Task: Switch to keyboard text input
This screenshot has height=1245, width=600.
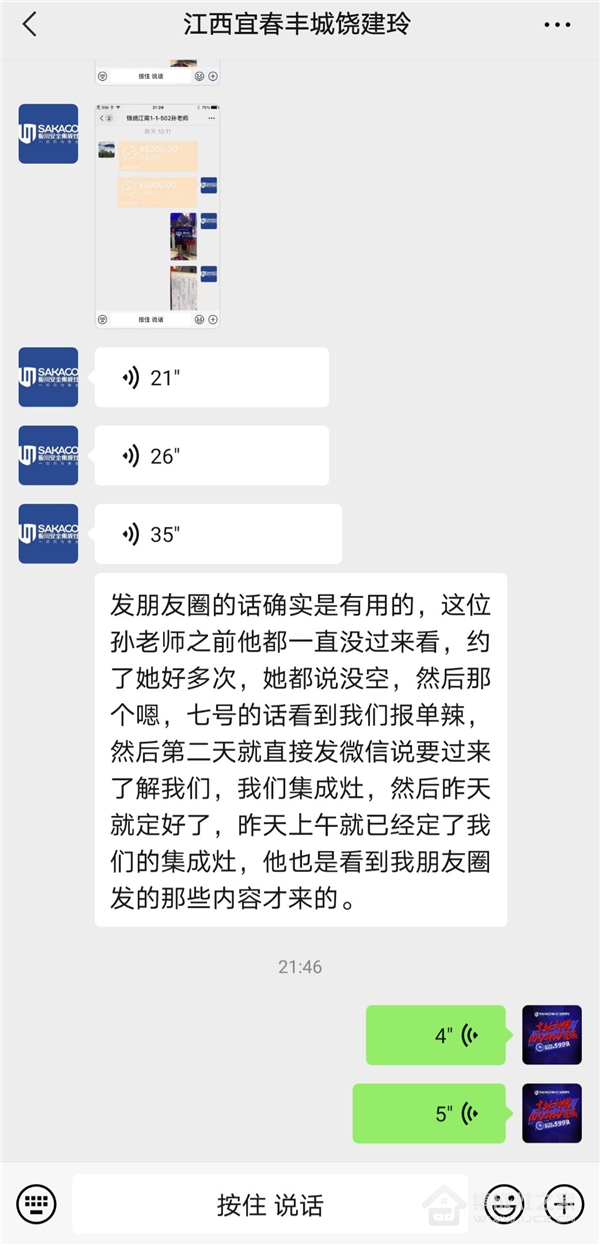Action: coord(37,1203)
